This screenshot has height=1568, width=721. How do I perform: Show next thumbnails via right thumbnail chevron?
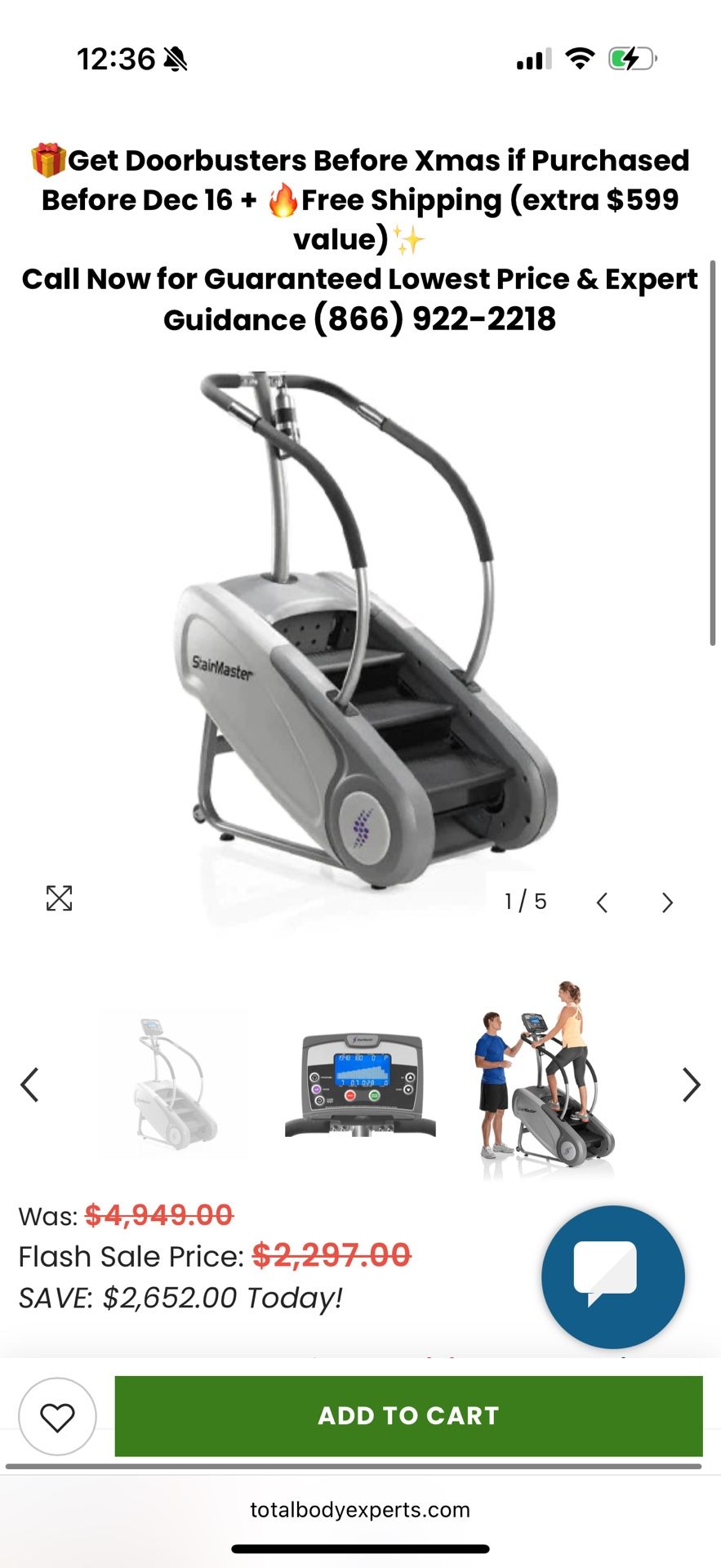(692, 1085)
